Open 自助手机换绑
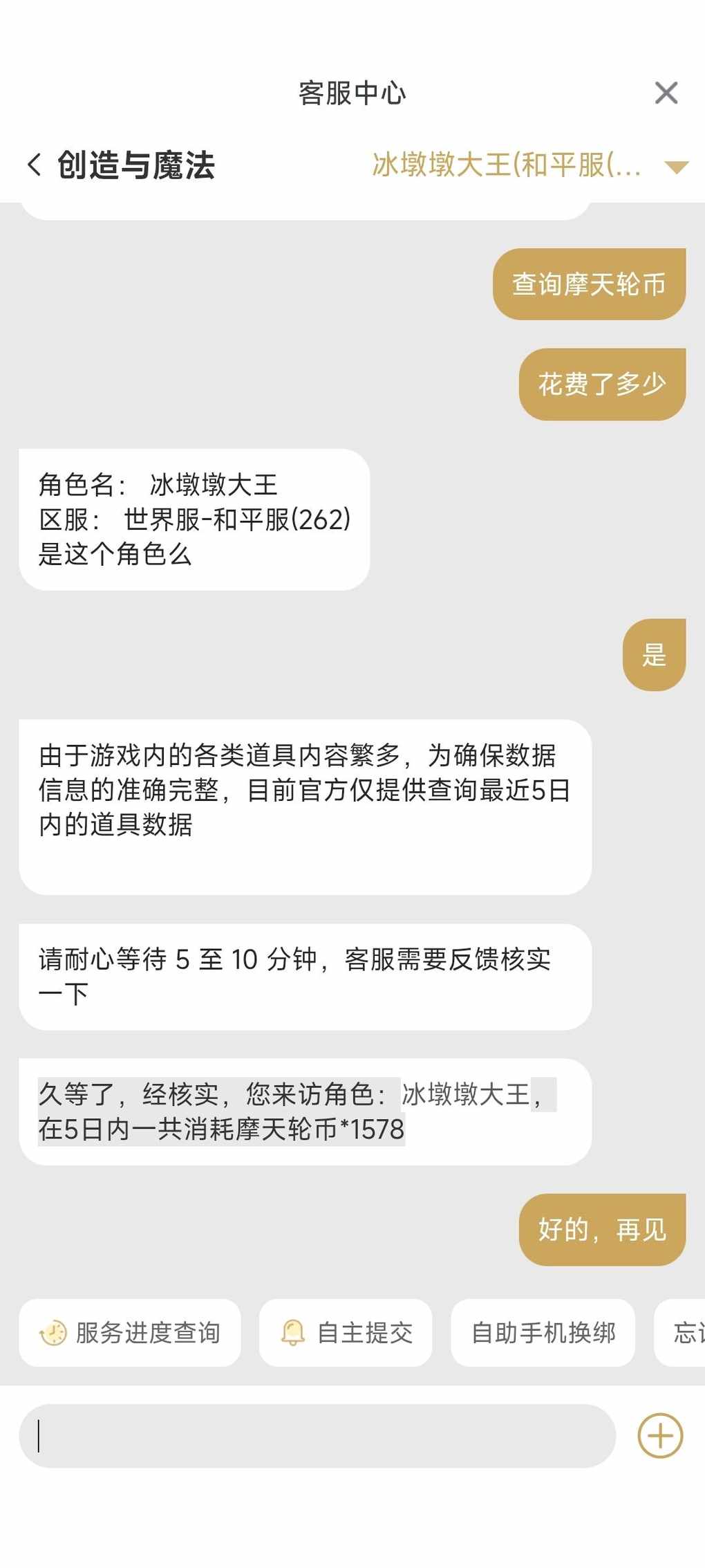The width and height of the screenshot is (705, 1568). click(x=543, y=1332)
